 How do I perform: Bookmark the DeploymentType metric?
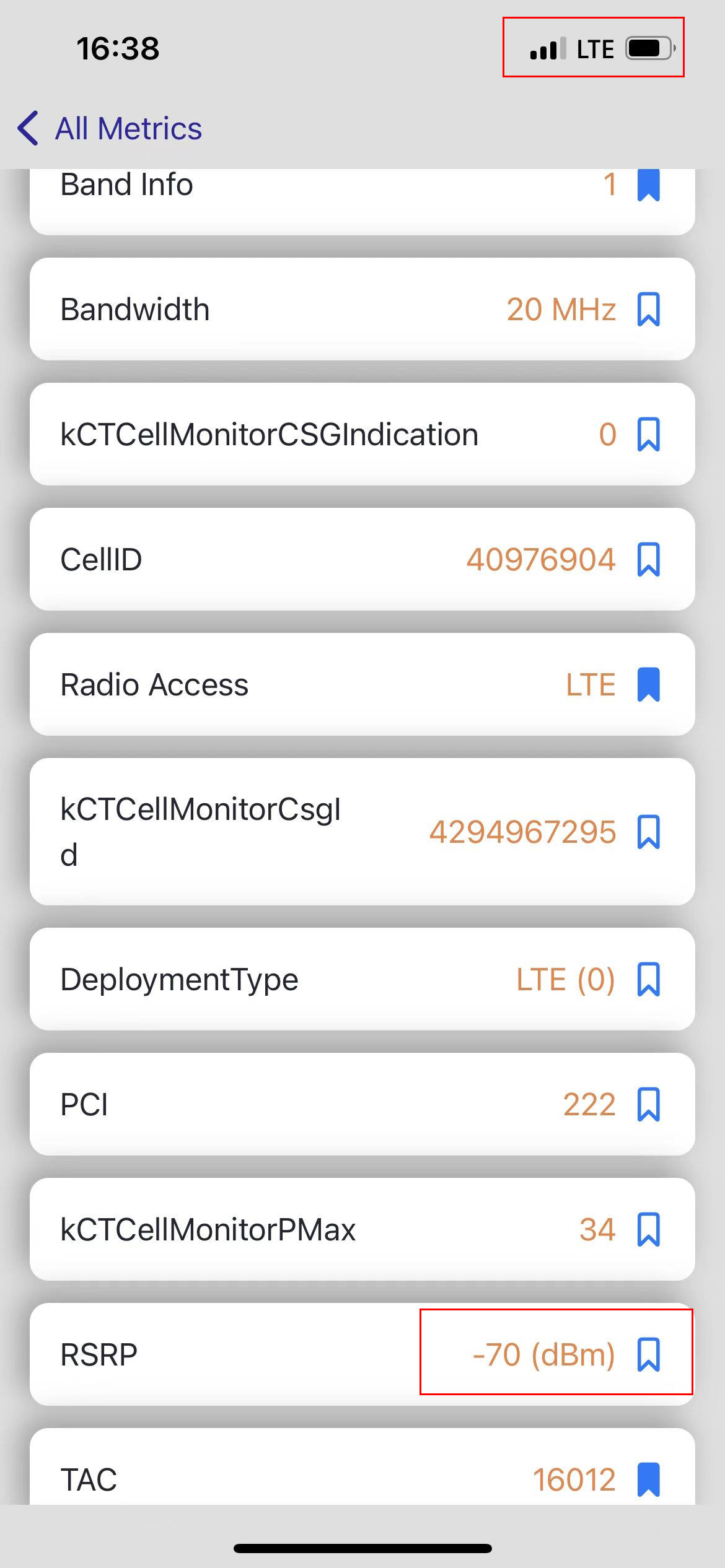[649, 980]
